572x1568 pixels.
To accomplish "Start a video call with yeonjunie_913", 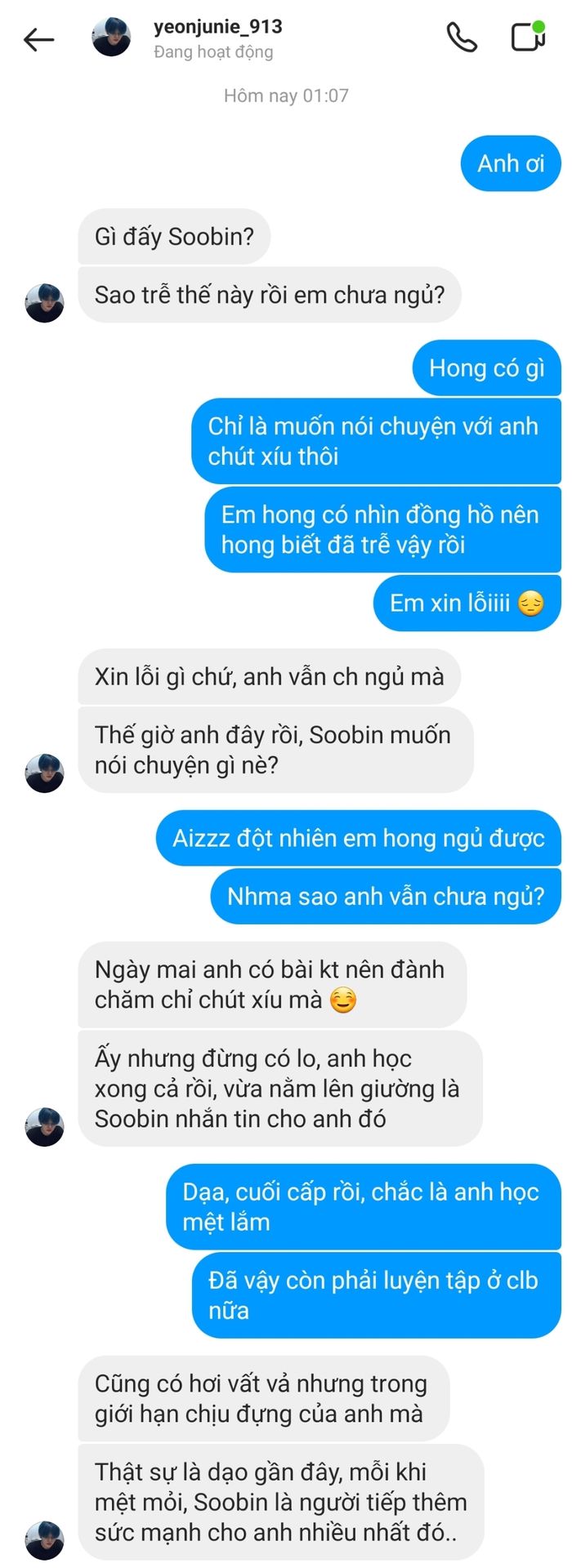I will (528, 38).
